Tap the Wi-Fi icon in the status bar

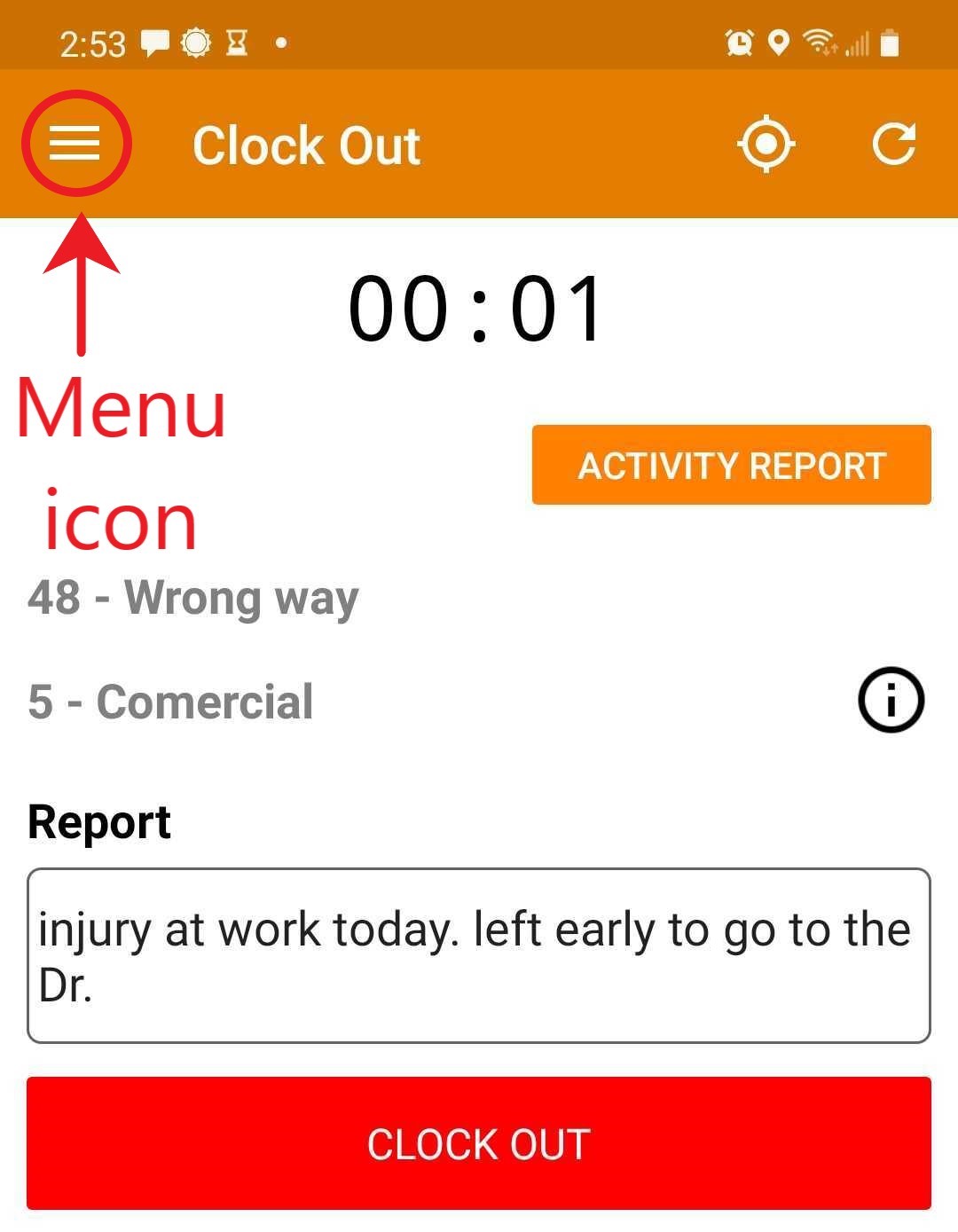pyautogui.click(x=821, y=40)
